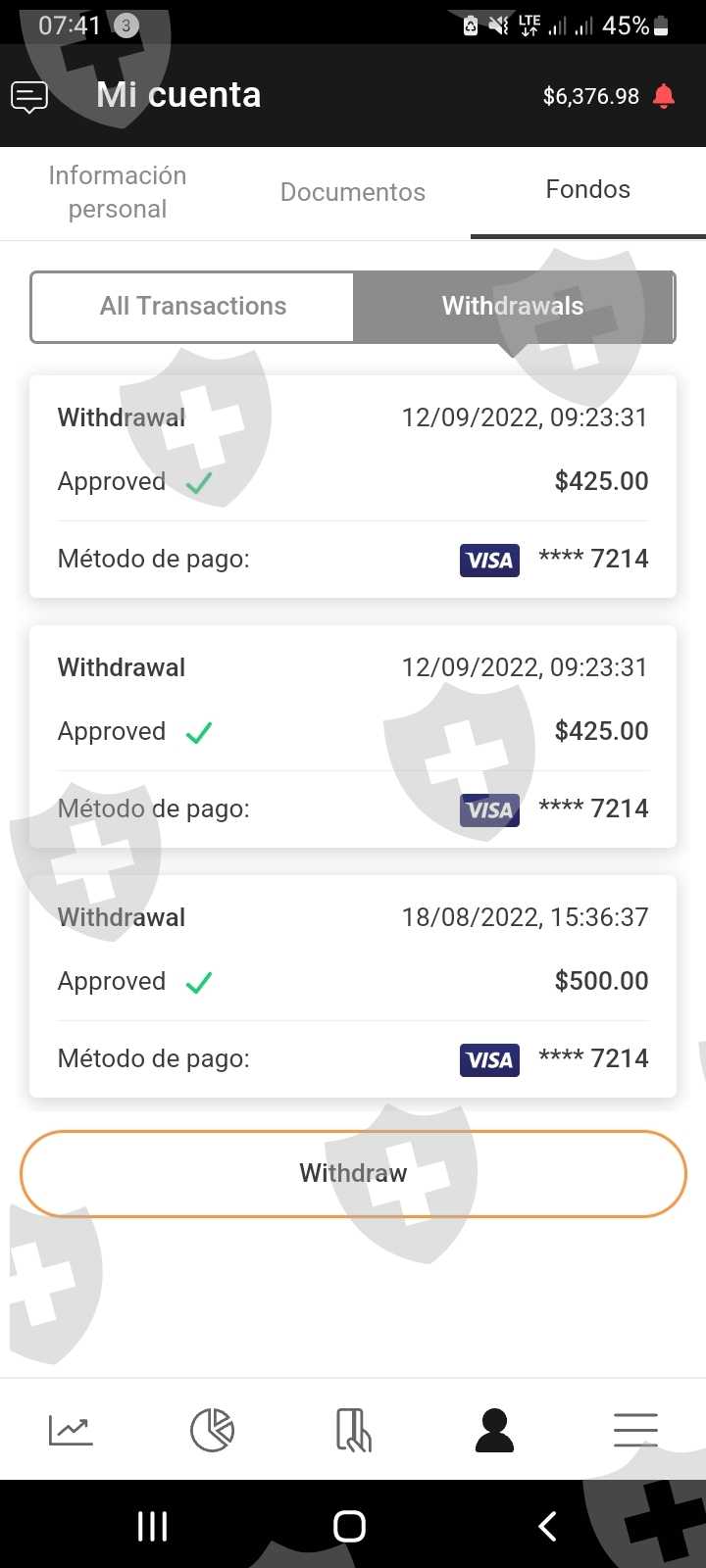Show All Transactions

(193, 307)
